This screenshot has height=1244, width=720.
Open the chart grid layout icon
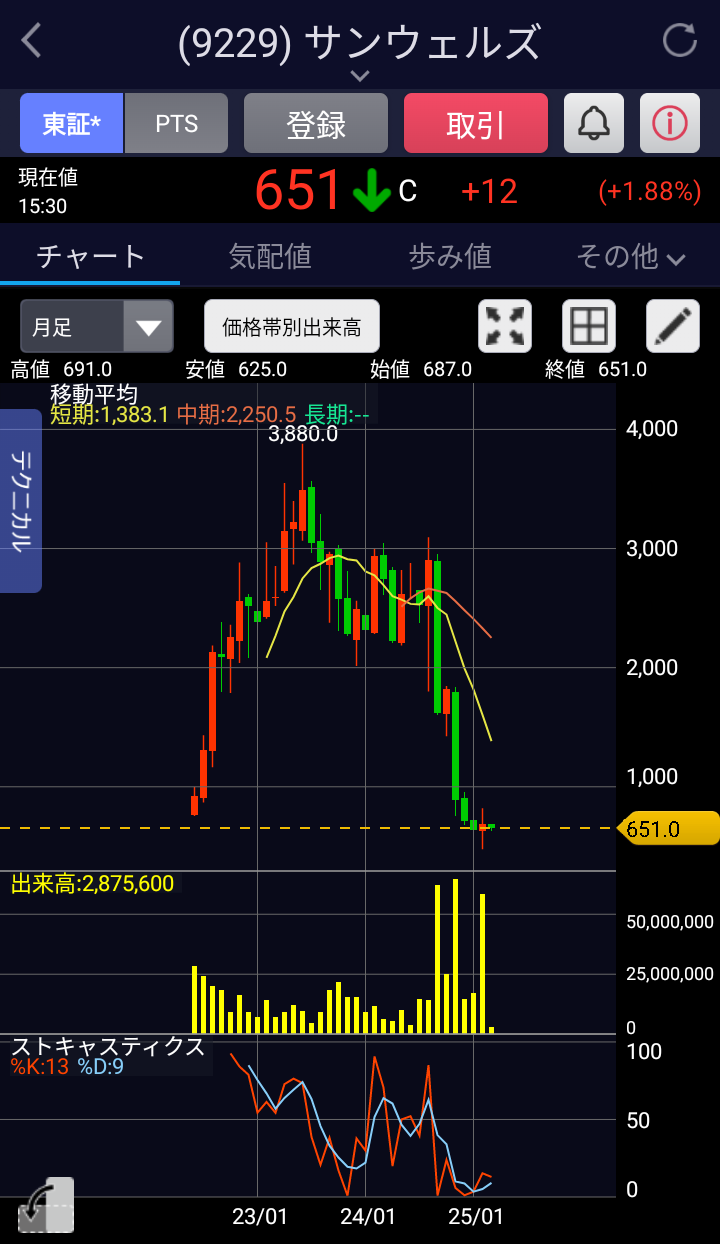[588, 327]
